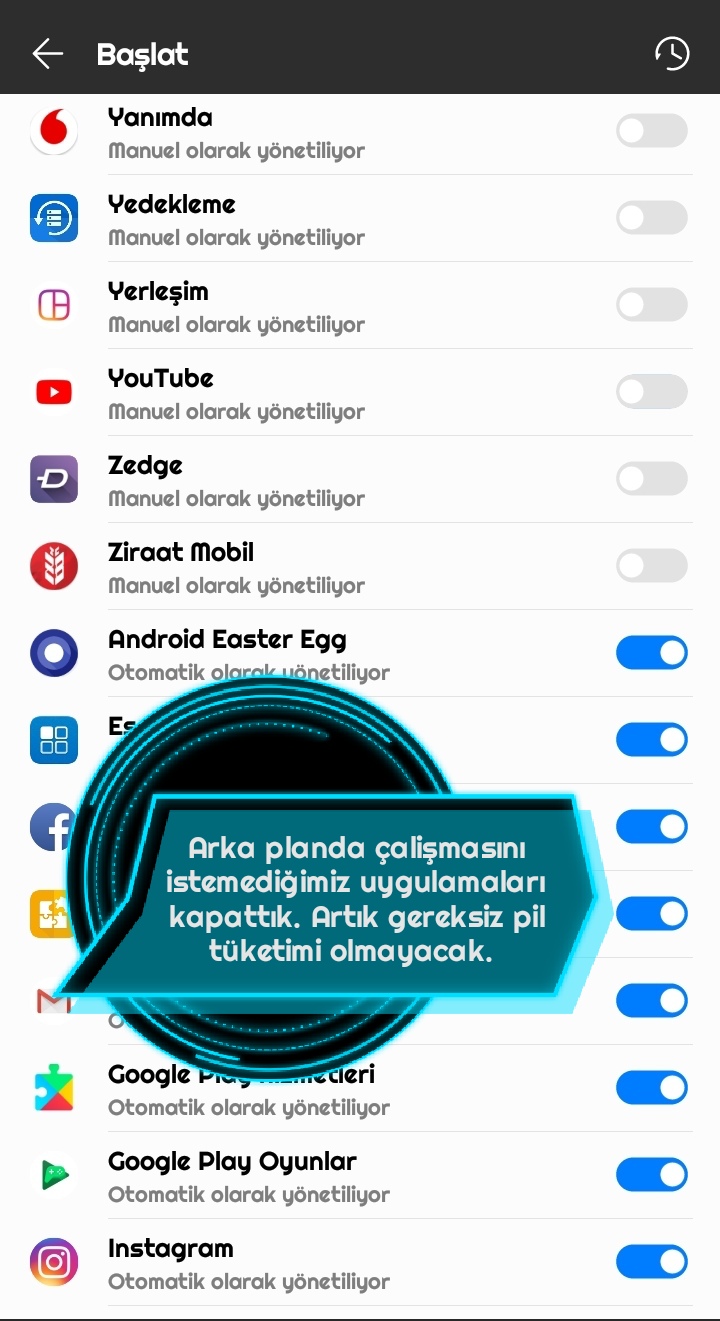Disable the Instagram toggle
Image resolution: width=720 pixels, height=1321 pixels.
pyautogui.click(x=651, y=1262)
